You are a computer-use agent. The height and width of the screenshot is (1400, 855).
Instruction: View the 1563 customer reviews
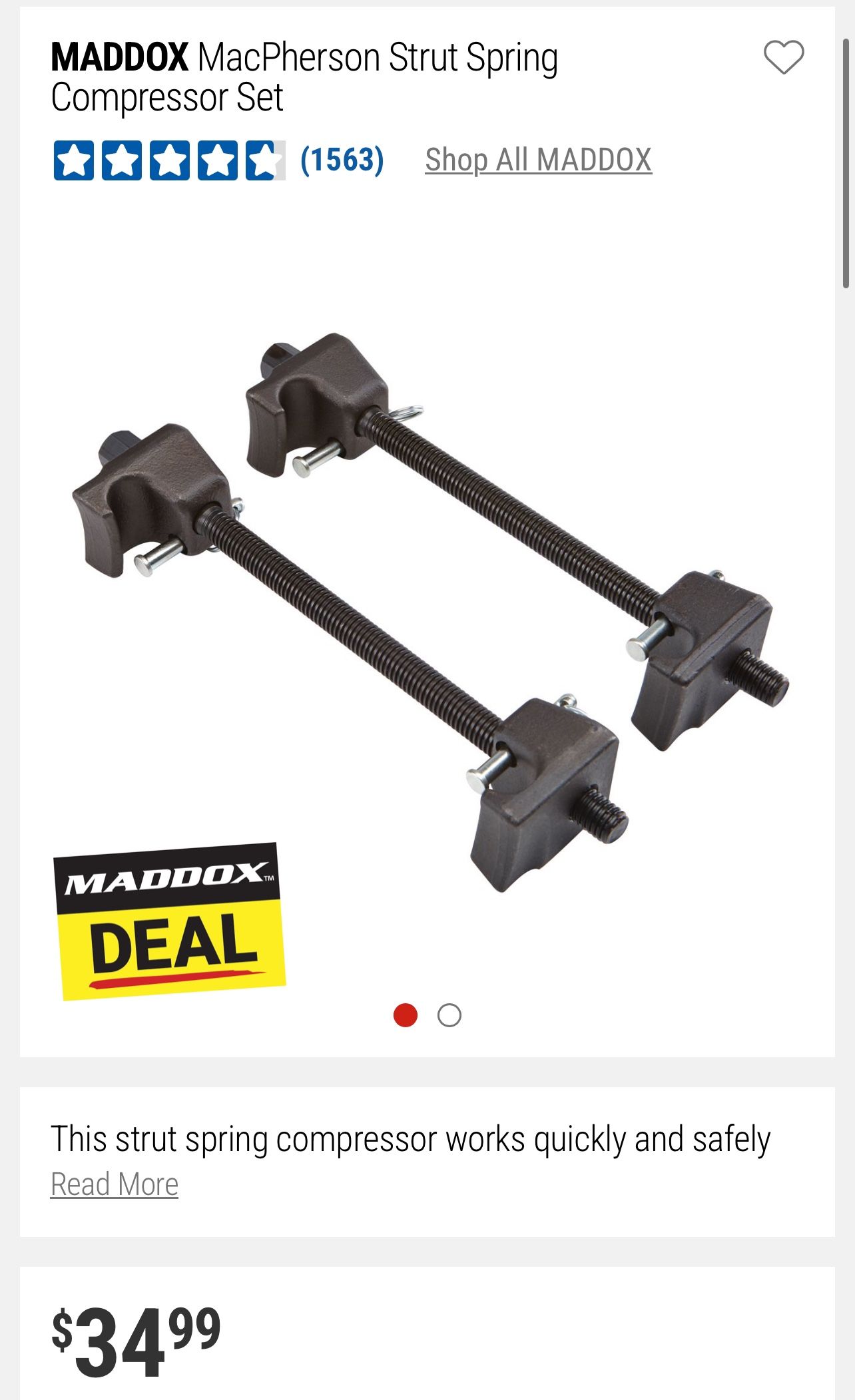point(342,160)
